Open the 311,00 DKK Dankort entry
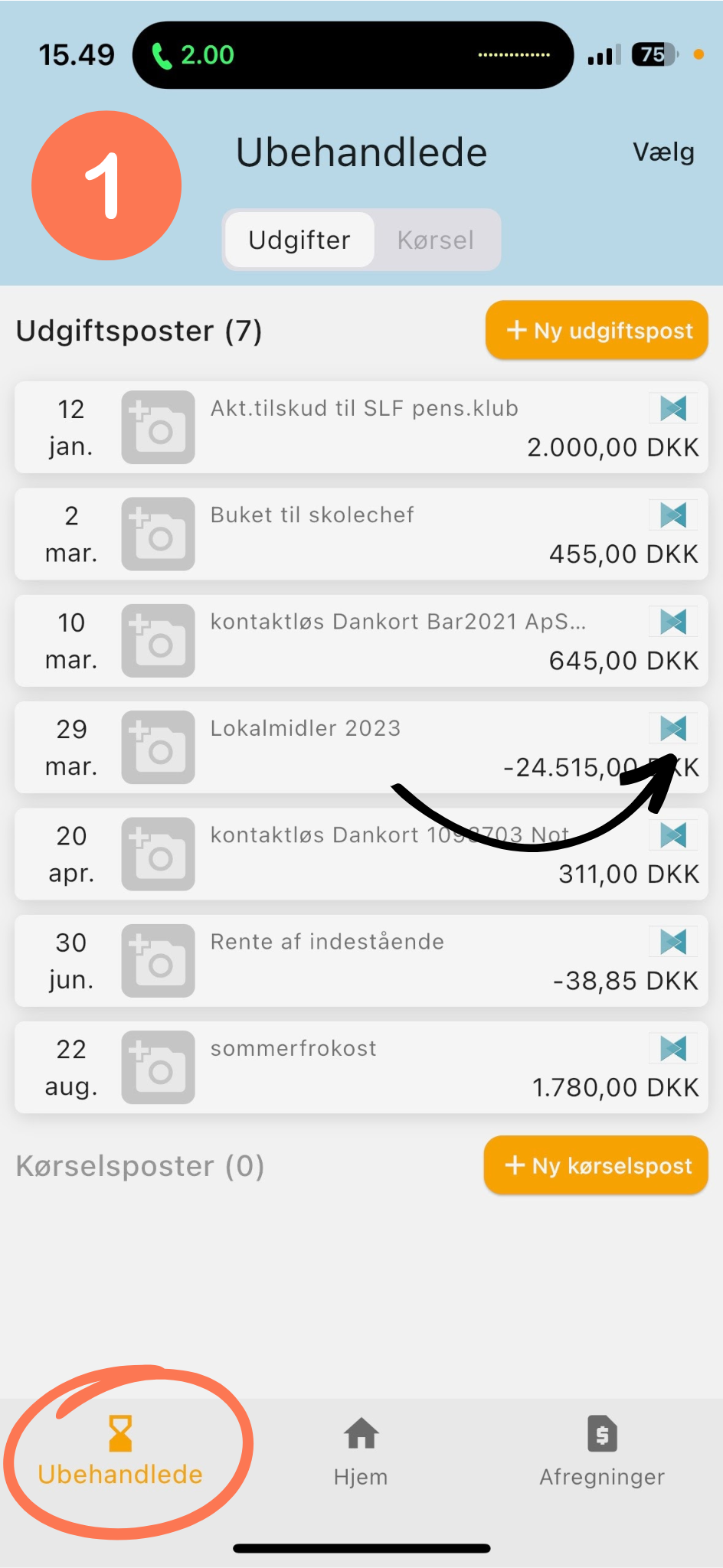The image size is (723, 1568). coord(361,854)
